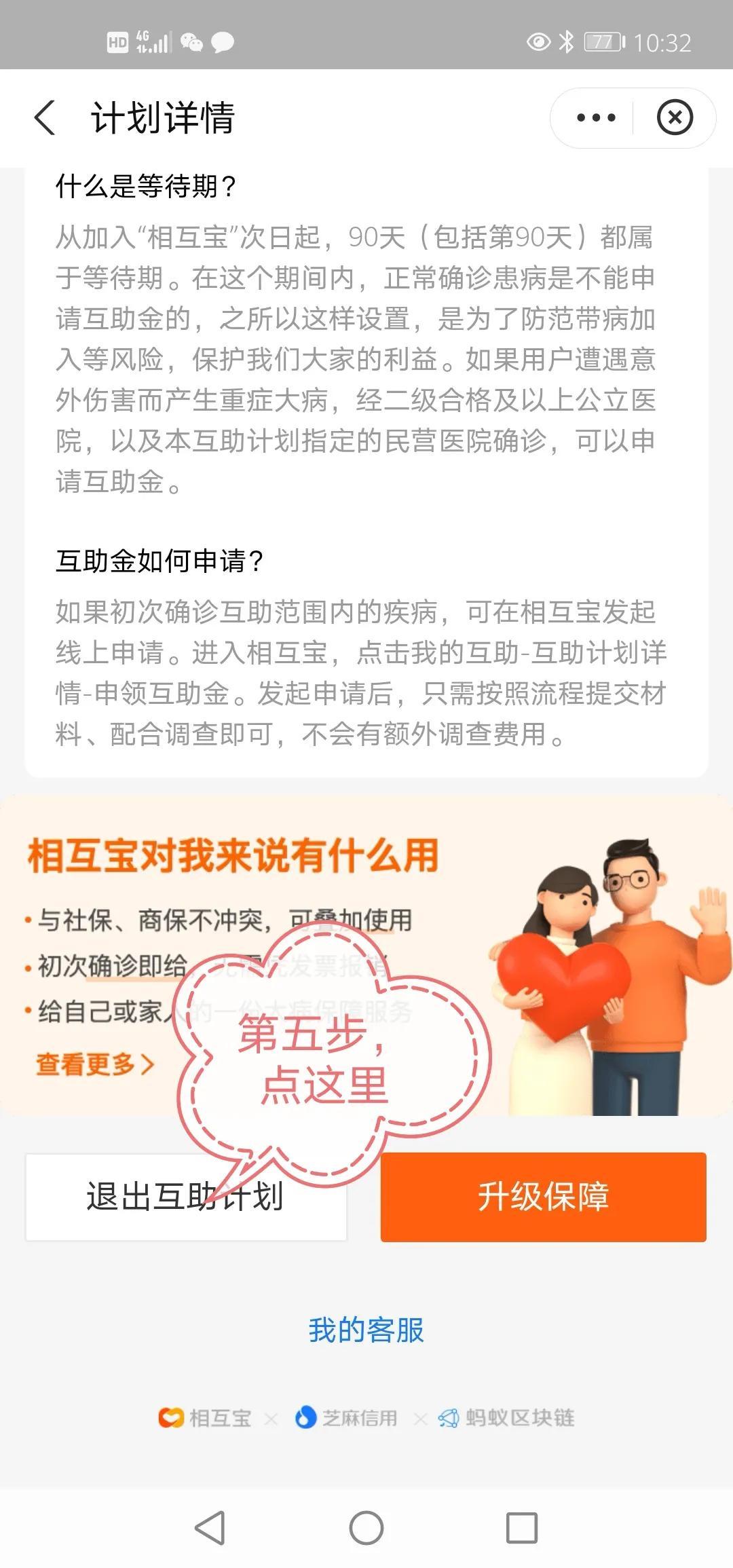Tap the system home button
Image resolution: width=733 pixels, height=1568 pixels.
[366, 1529]
